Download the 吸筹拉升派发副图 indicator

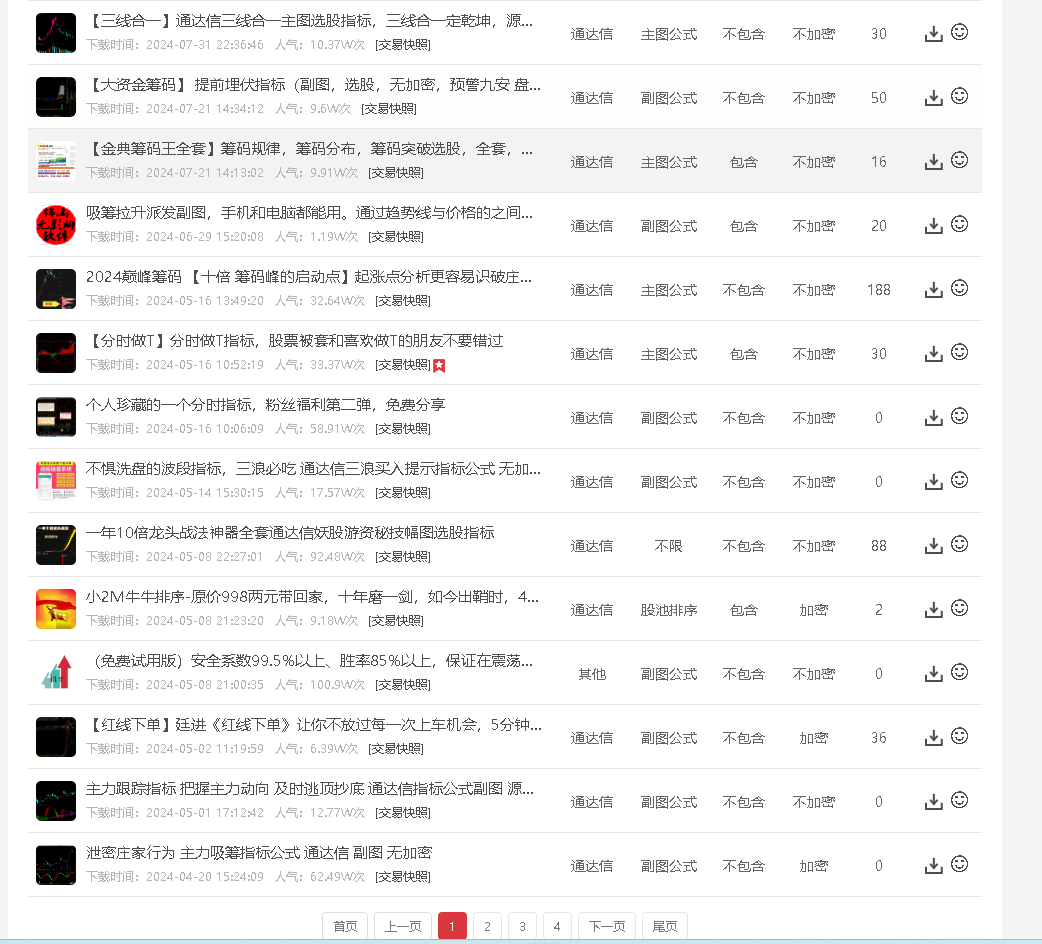coord(933,226)
